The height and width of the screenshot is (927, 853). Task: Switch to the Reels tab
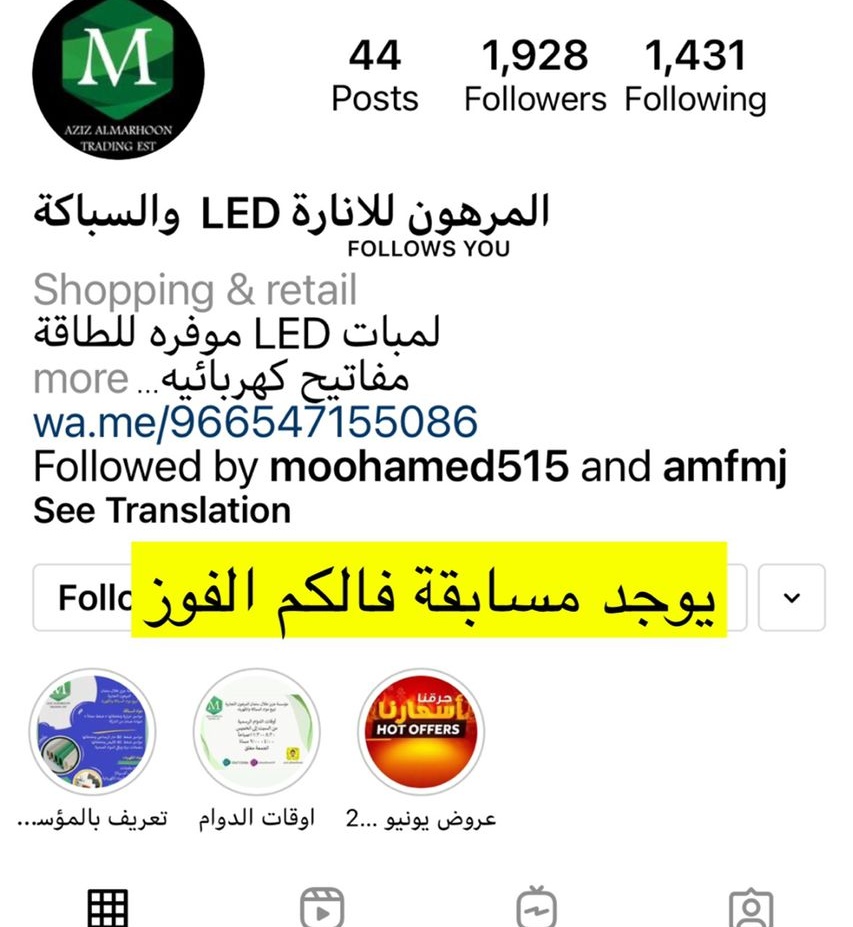pyautogui.click(x=322, y=907)
